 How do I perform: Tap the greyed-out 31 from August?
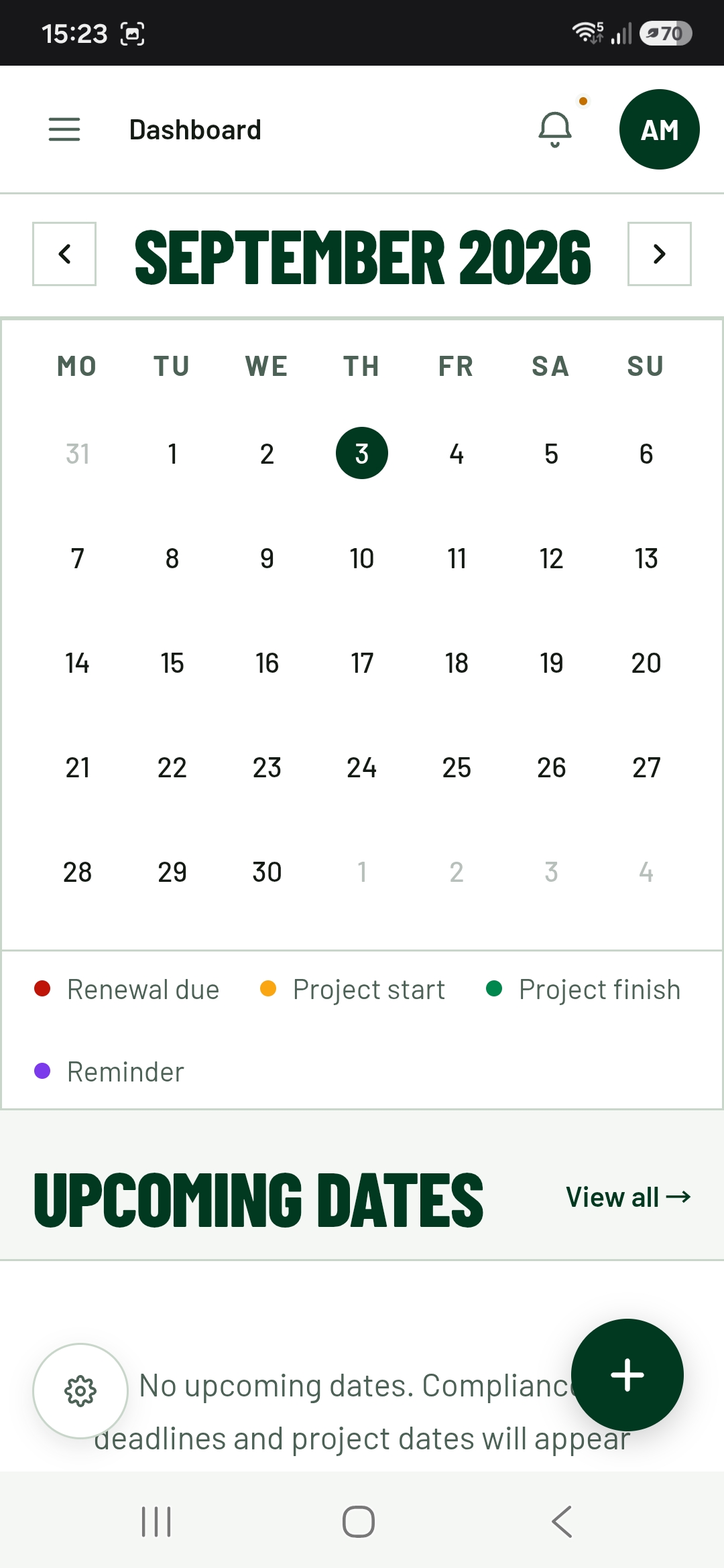[78, 453]
